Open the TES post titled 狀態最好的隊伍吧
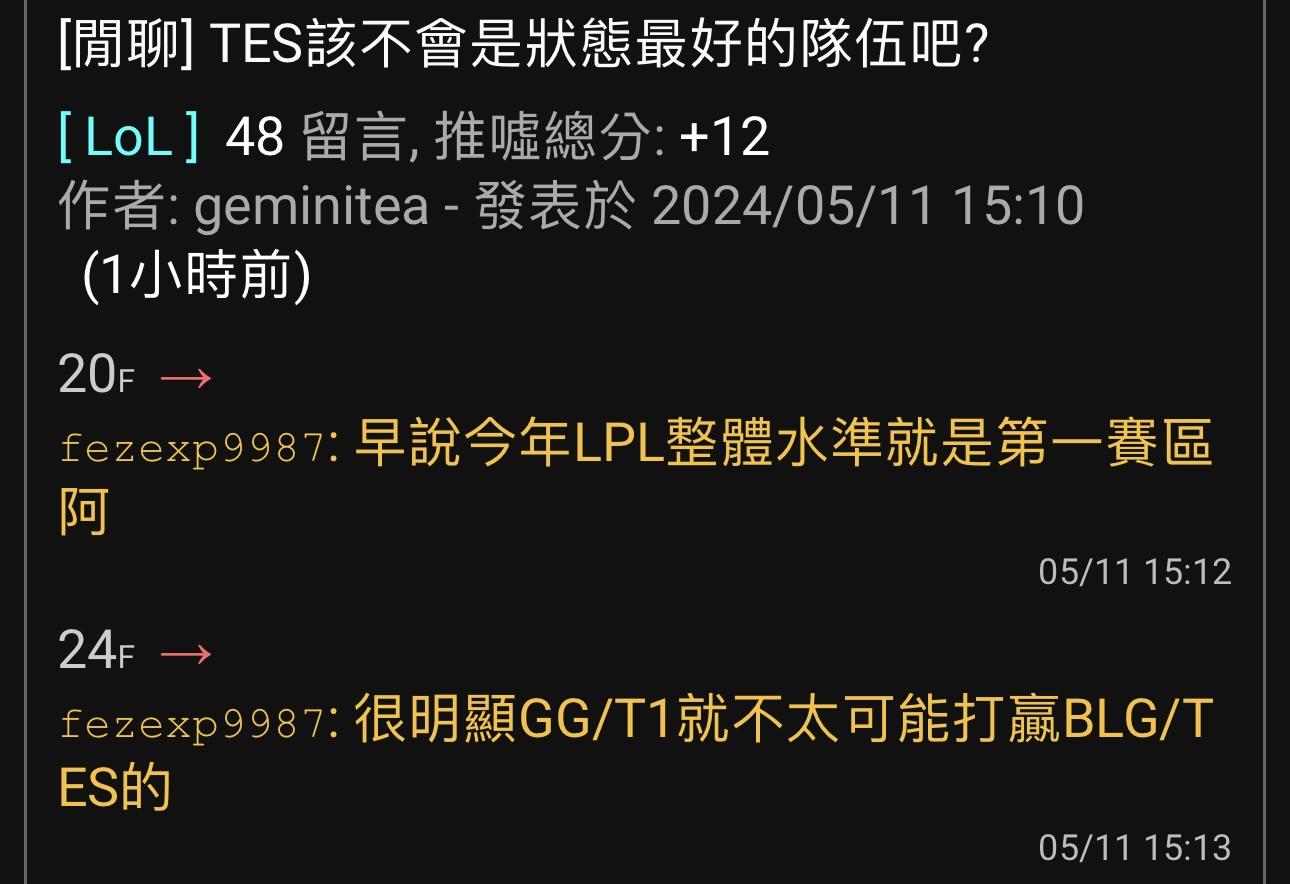Screen dimensions: 1290x884 point(524,46)
